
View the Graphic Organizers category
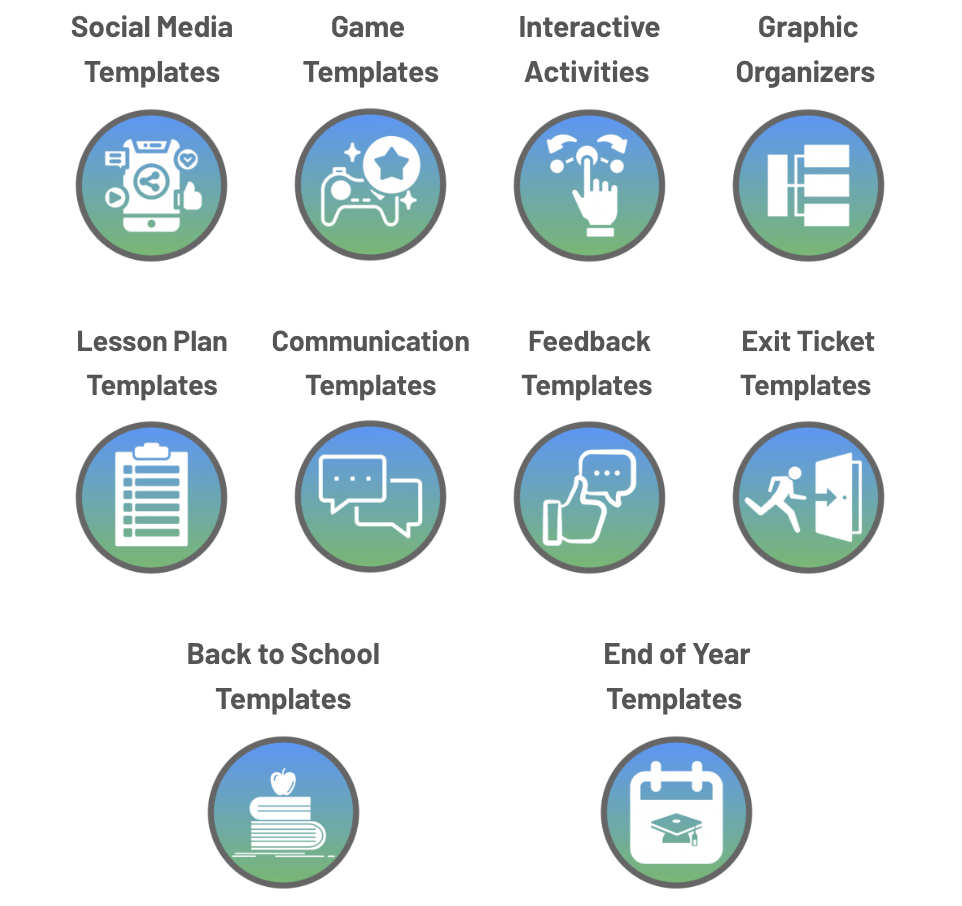807,186
